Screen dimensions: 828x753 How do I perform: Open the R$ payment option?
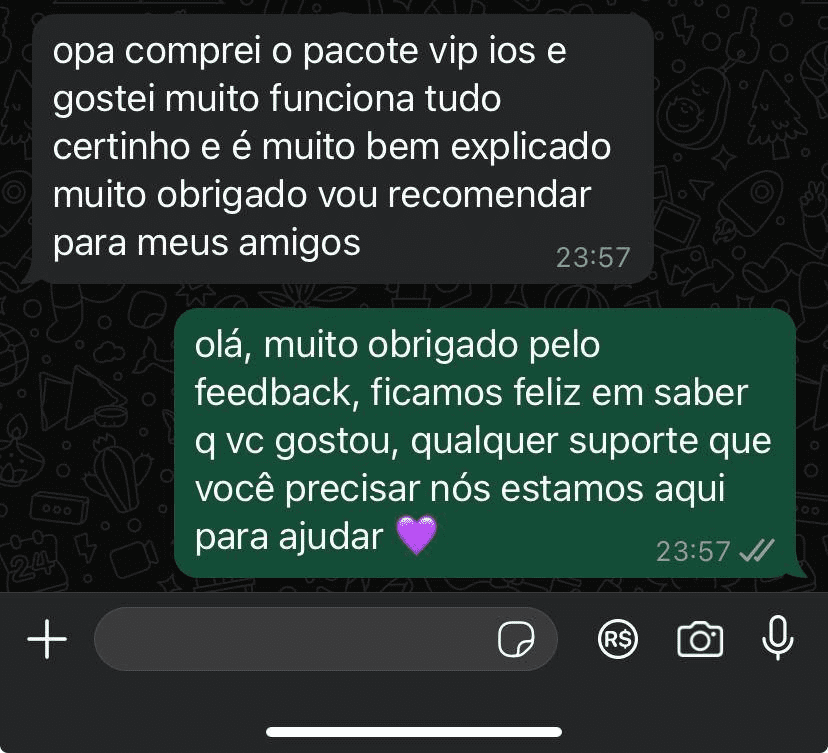pos(617,640)
